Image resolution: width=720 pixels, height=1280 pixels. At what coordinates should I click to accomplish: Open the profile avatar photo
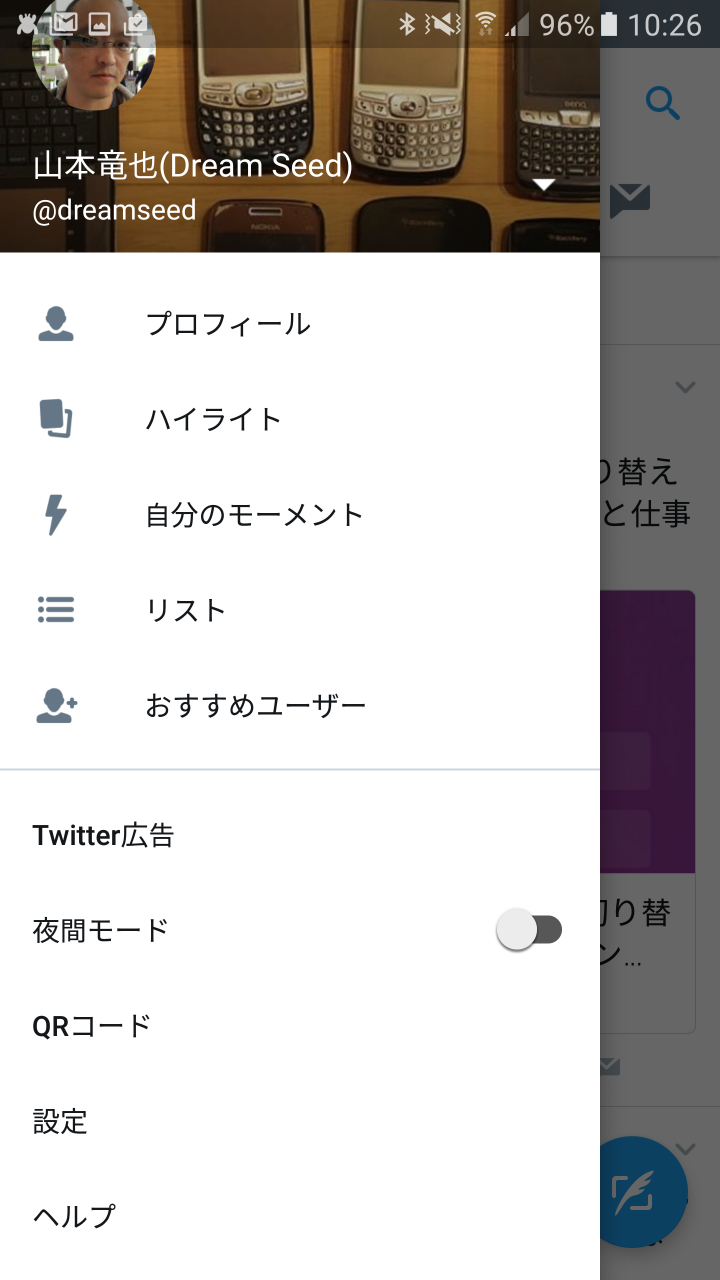coord(93,50)
